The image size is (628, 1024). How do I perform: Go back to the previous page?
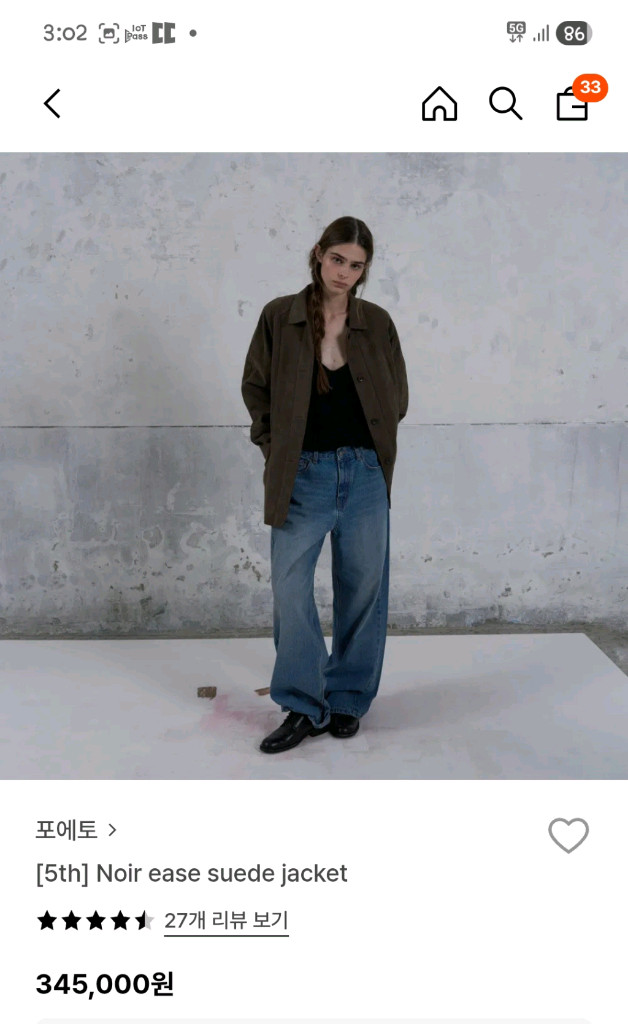click(x=52, y=104)
